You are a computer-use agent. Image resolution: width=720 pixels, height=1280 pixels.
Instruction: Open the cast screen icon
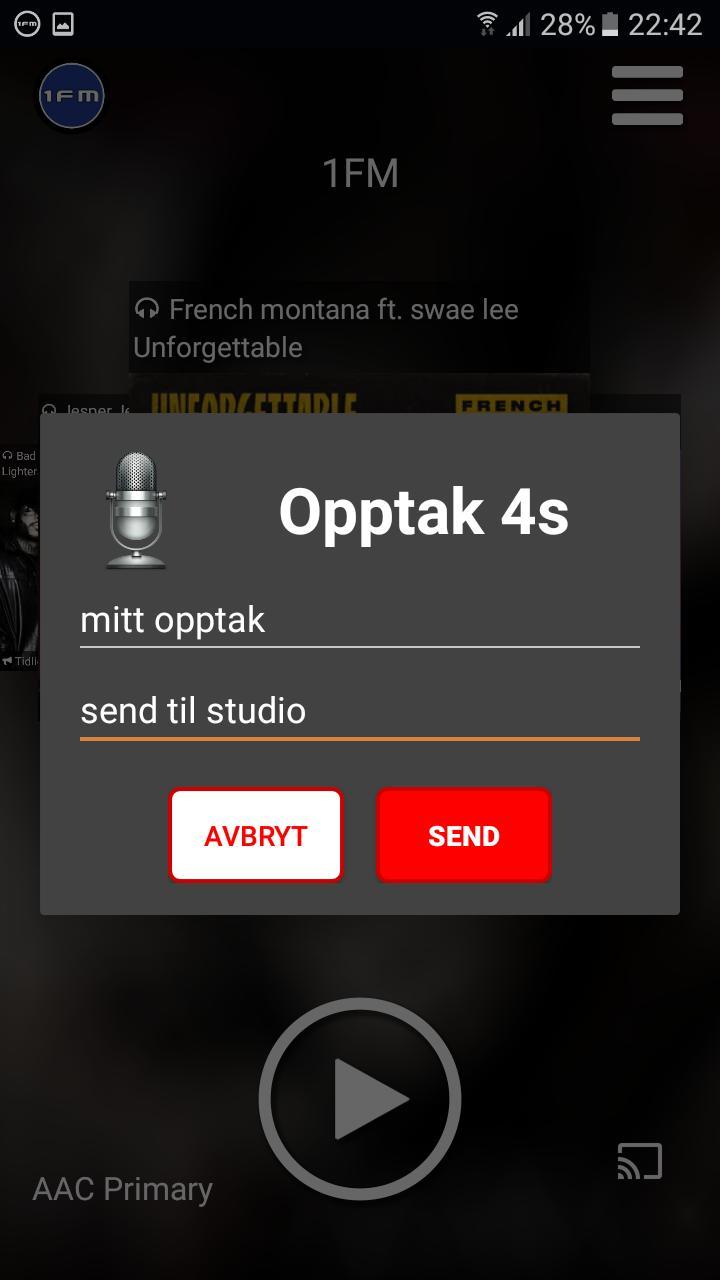coord(640,1161)
